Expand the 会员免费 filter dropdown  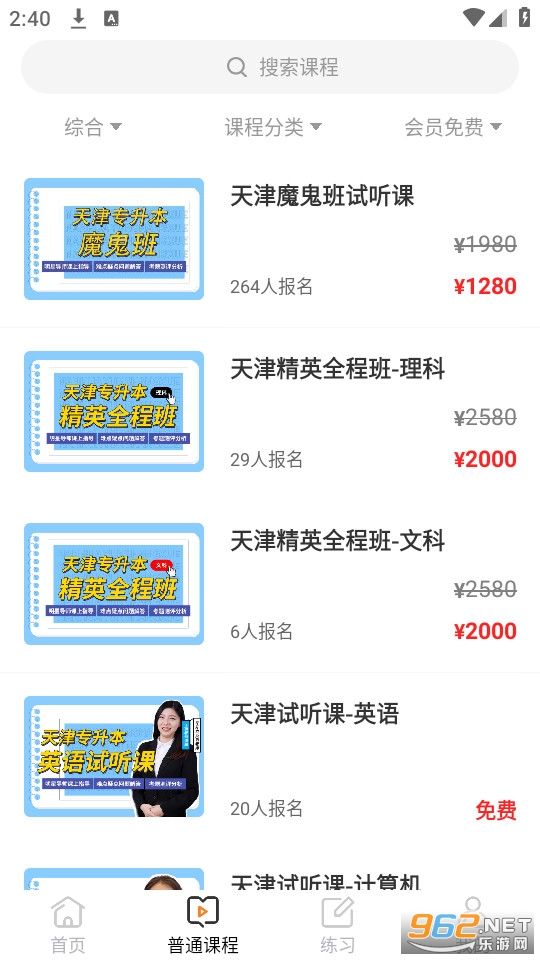[x=453, y=127]
